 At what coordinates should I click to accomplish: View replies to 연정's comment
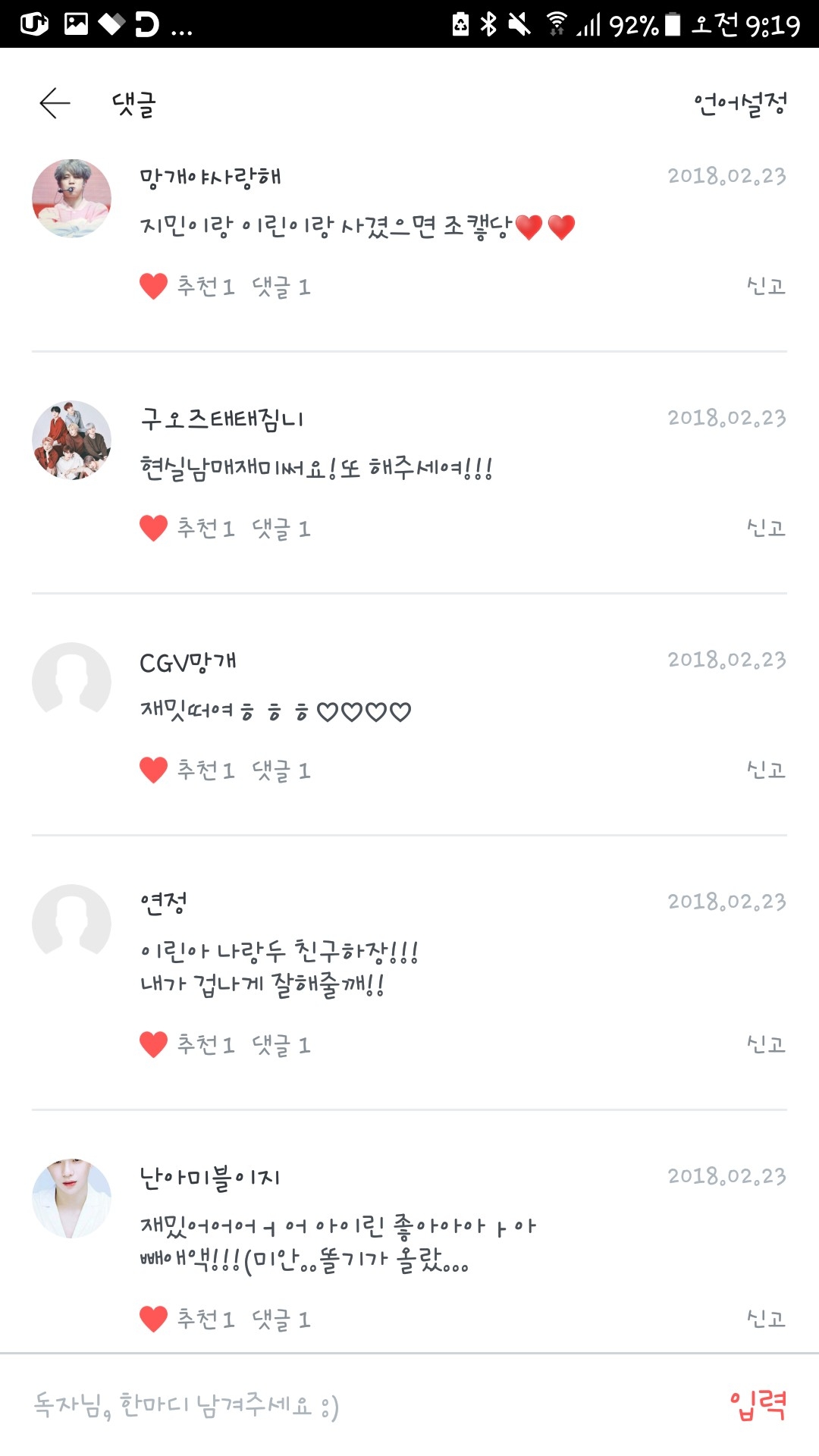tap(281, 1044)
